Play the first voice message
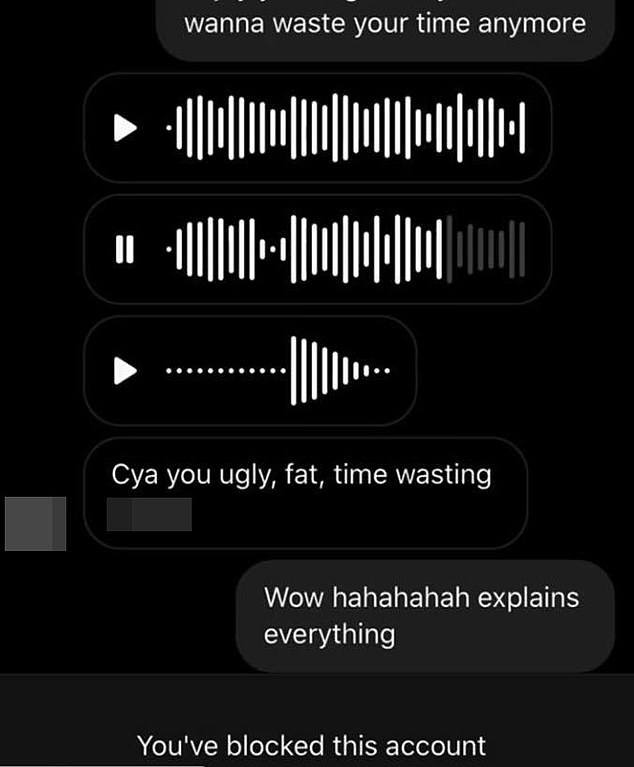 [x=124, y=129]
